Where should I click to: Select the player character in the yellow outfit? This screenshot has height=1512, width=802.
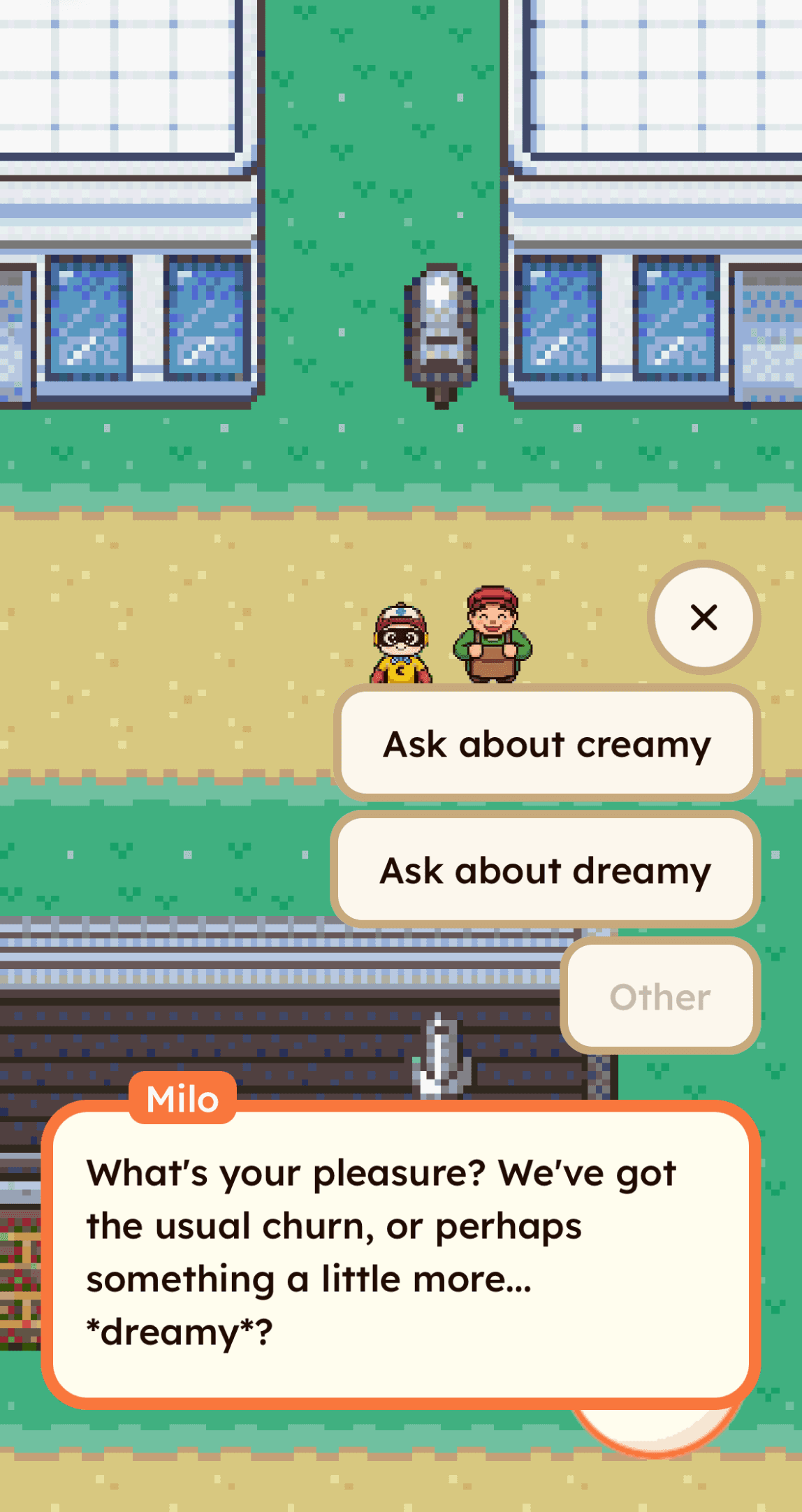400,643
